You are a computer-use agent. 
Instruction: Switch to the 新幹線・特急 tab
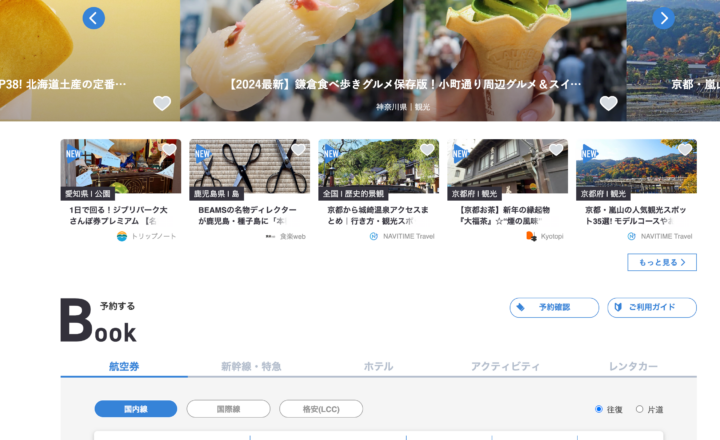point(251,367)
